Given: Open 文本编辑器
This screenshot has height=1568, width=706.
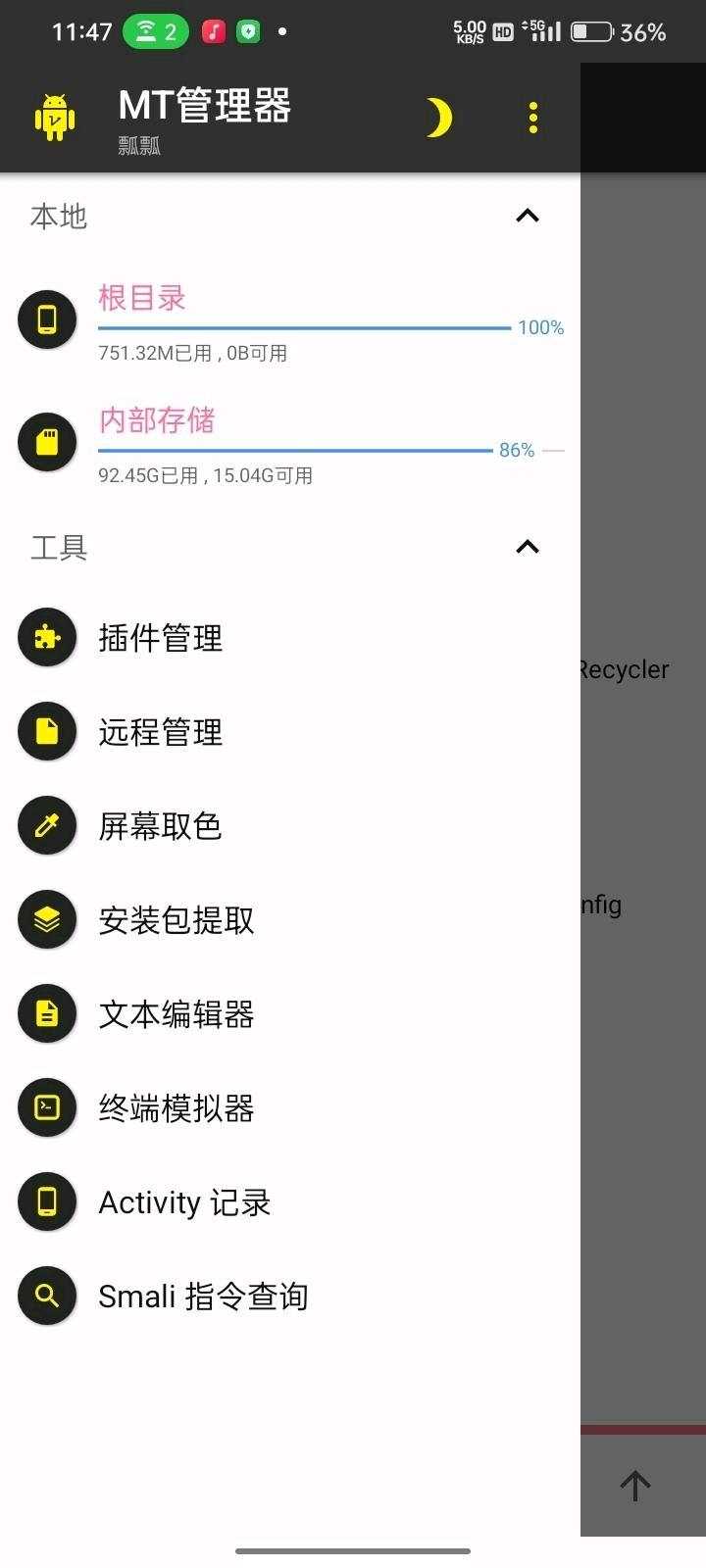Looking at the screenshot, I should 290,1014.
